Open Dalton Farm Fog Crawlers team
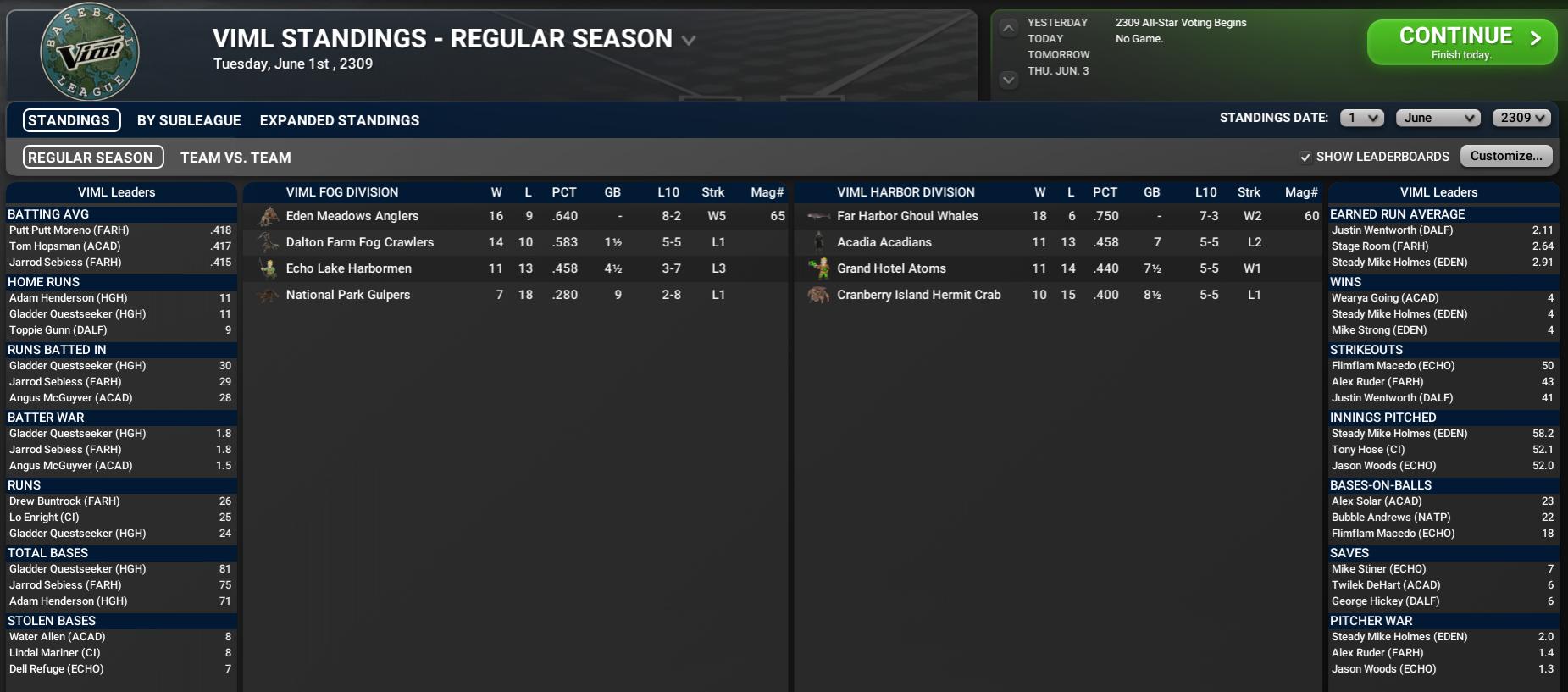1568x692 pixels. (x=359, y=242)
